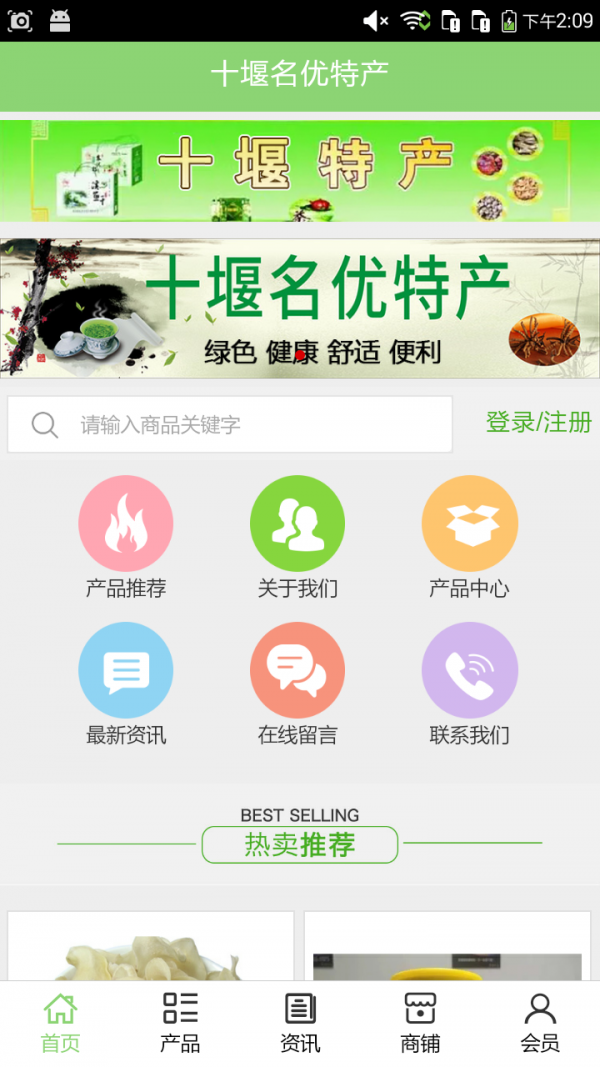Open the 登录/注册 login link
600x1067 pixels.
pyautogui.click(x=538, y=423)
